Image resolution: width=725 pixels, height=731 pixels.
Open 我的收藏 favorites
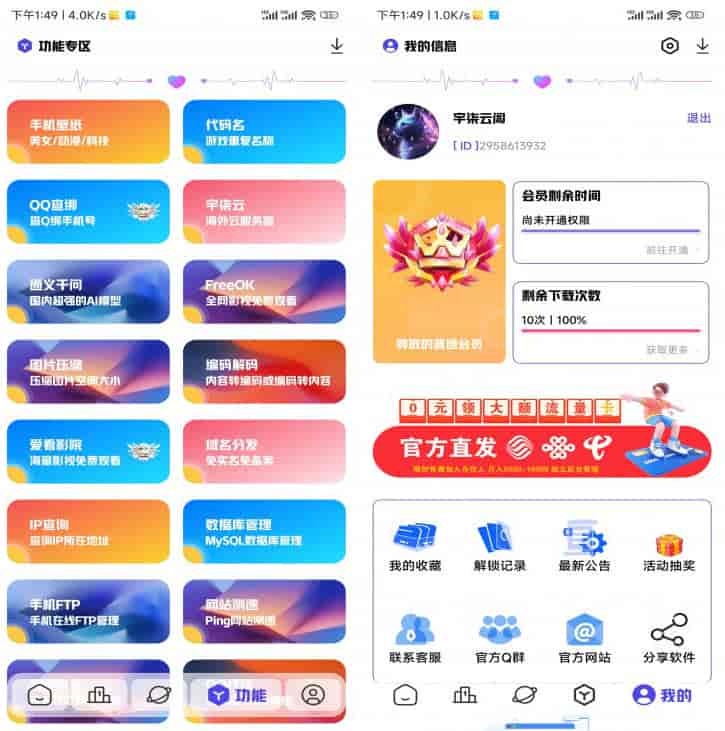pos(415,548)
